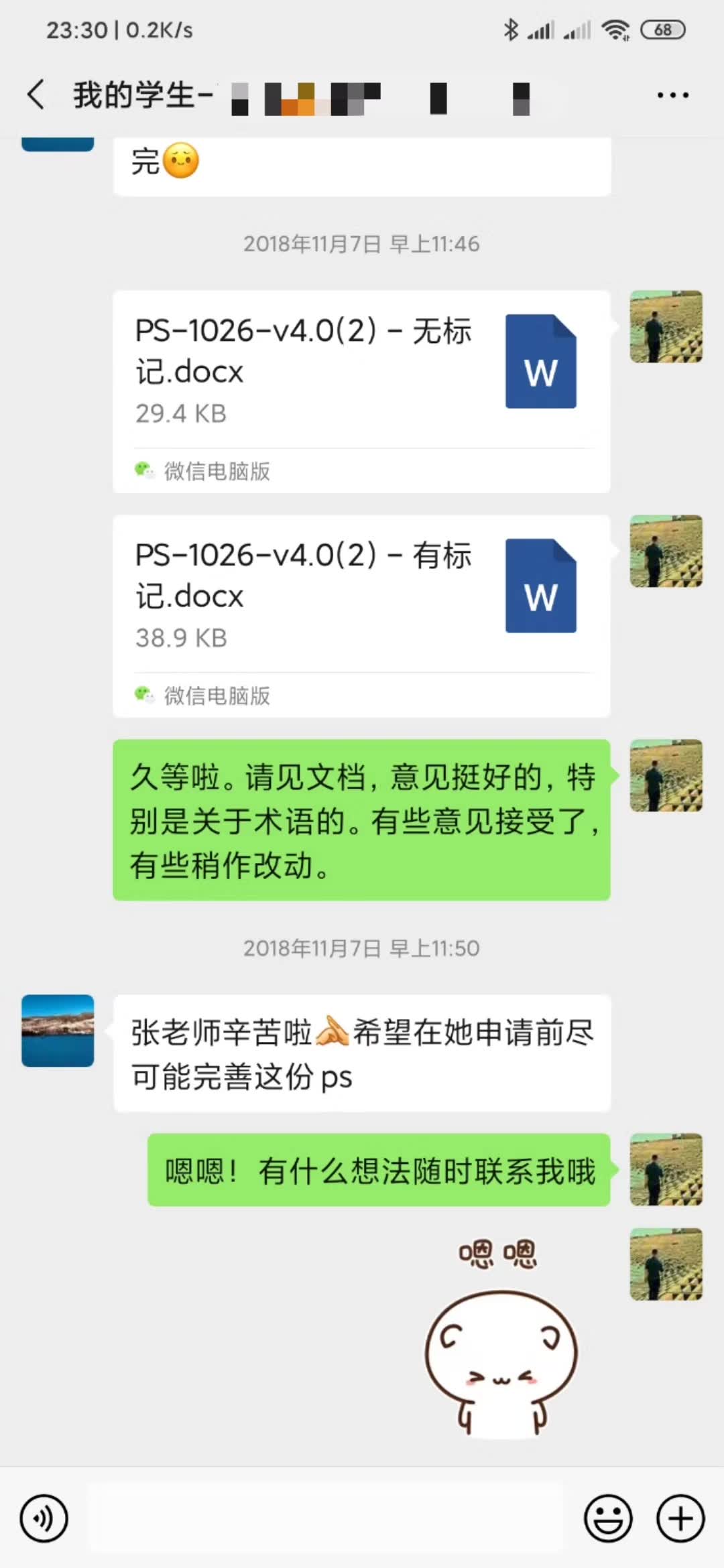
Task: Open the 有标记.docx file attachment
Action: (361, 615)
